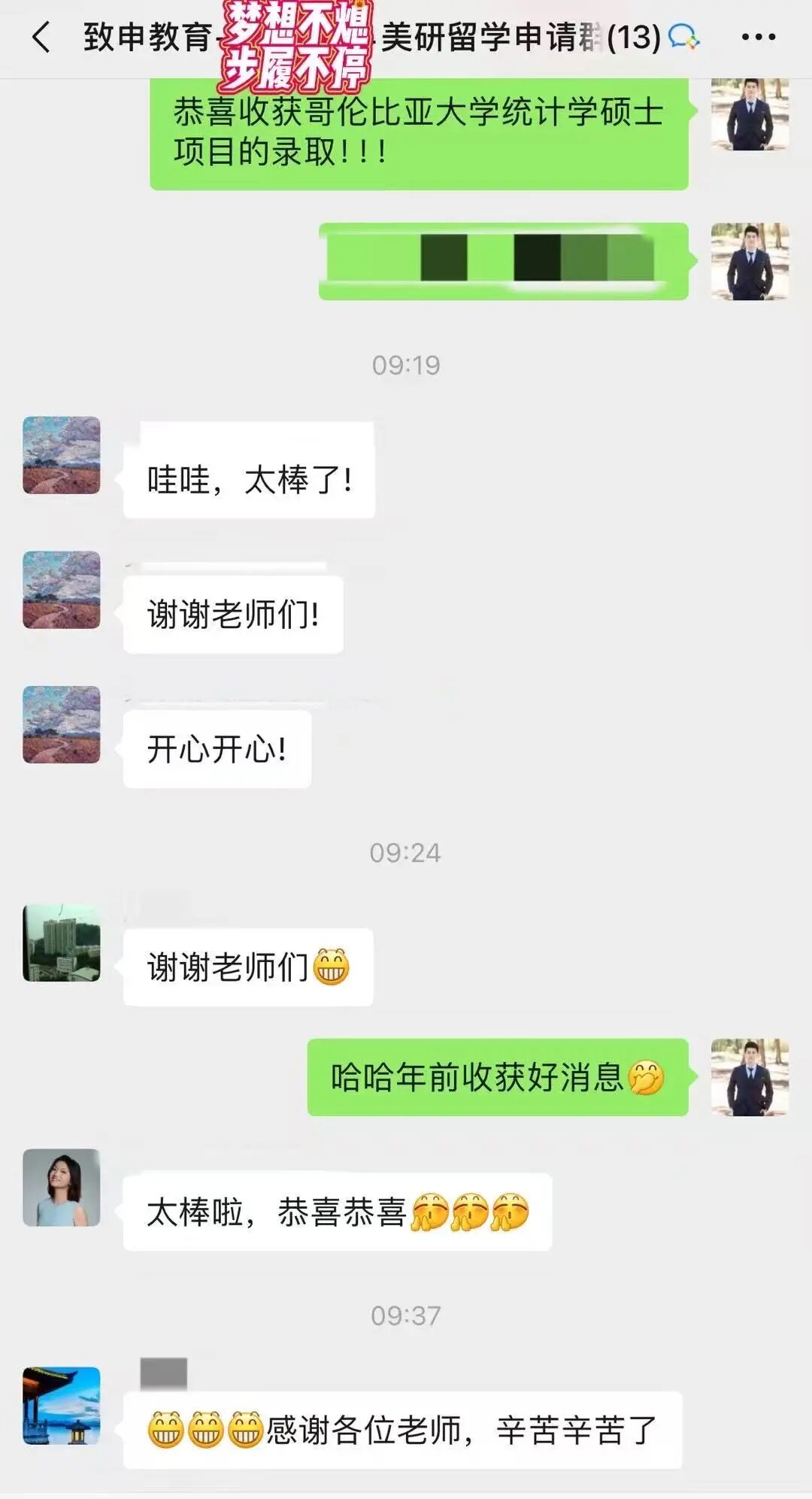Open avatar beside "哈哈年前收获好消息"
Viewport: 812px width, 1499px height.
(750, 1077)
